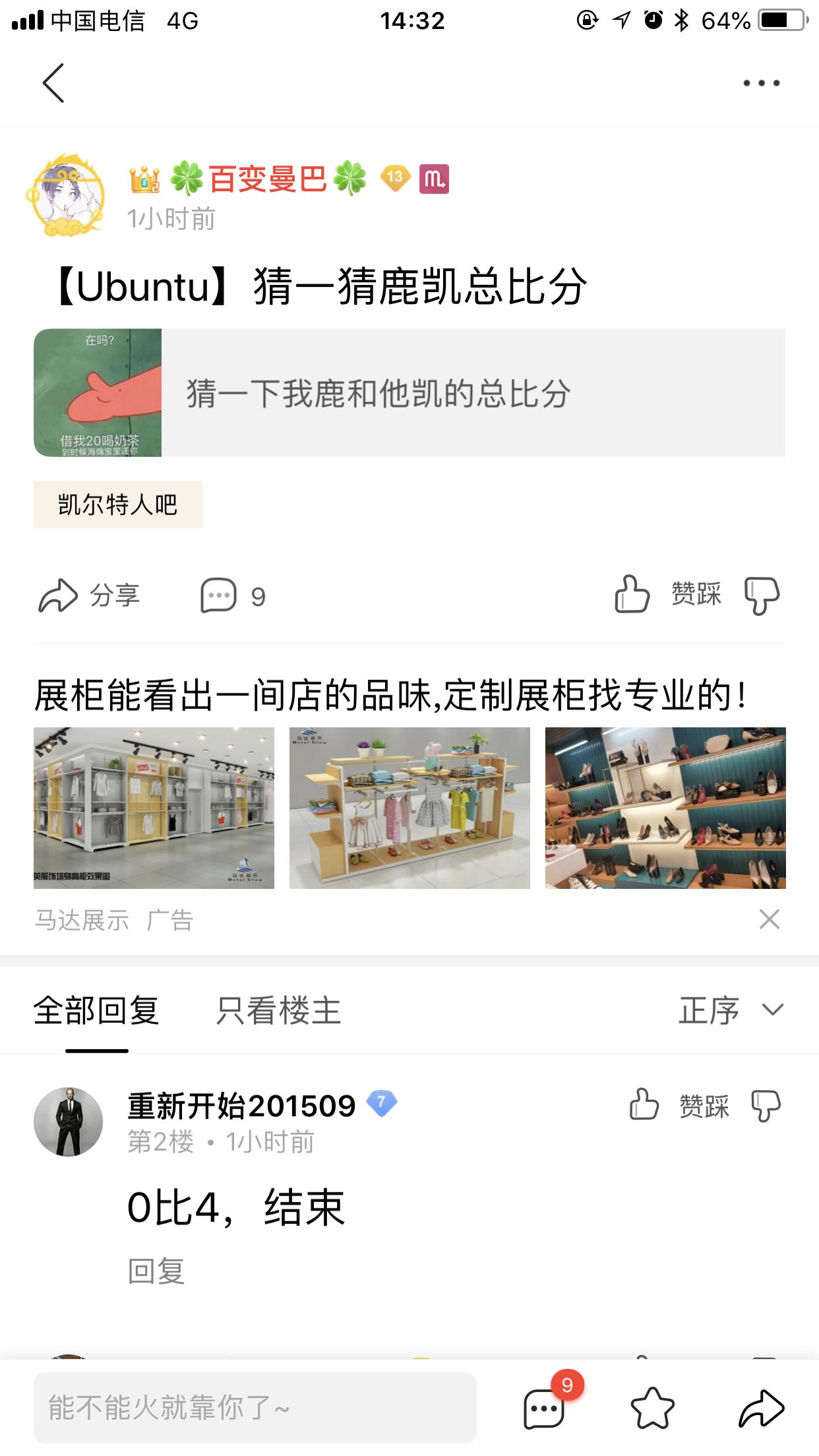The image size is (819, 1456).
Task: Open 百变曼巴's profile avatar
Action: tap(66, 197)
